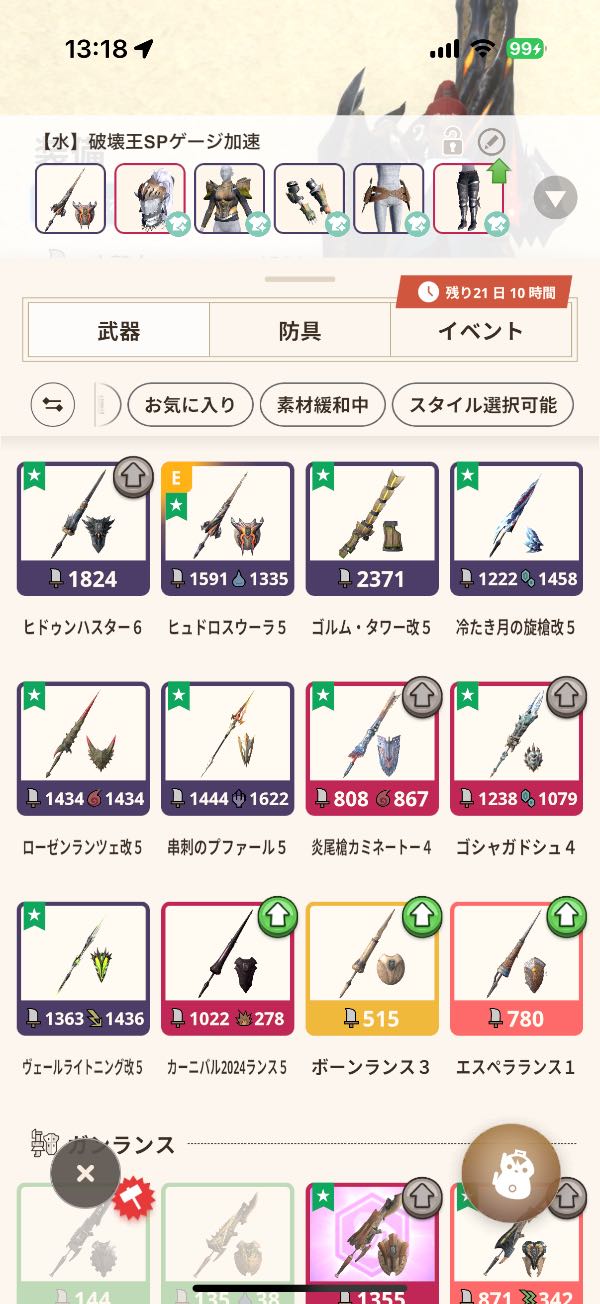Select the スタイル選択可能 filter chip

tap(483, 405)
